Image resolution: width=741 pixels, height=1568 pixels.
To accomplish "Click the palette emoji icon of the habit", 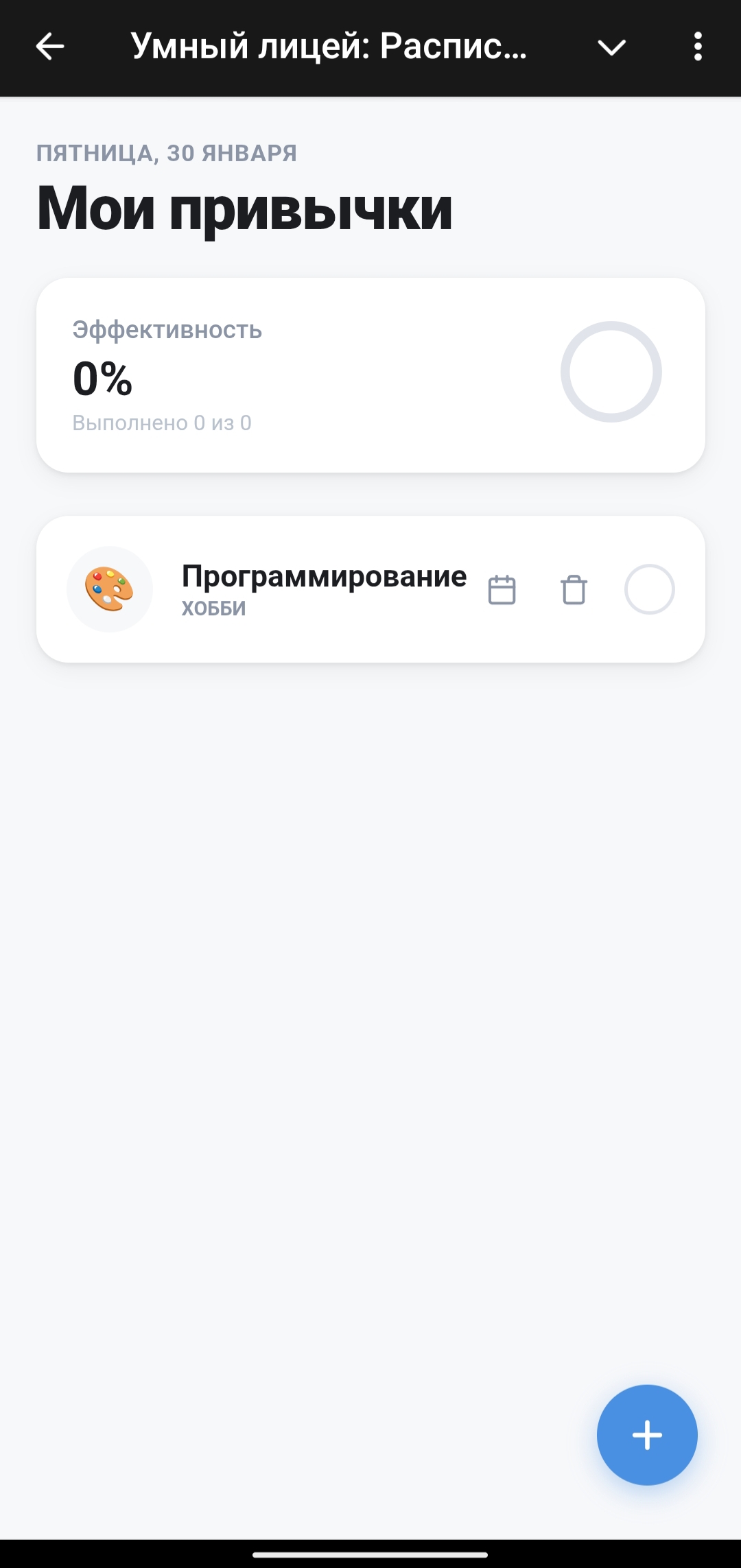I will (x=109, y=589).
